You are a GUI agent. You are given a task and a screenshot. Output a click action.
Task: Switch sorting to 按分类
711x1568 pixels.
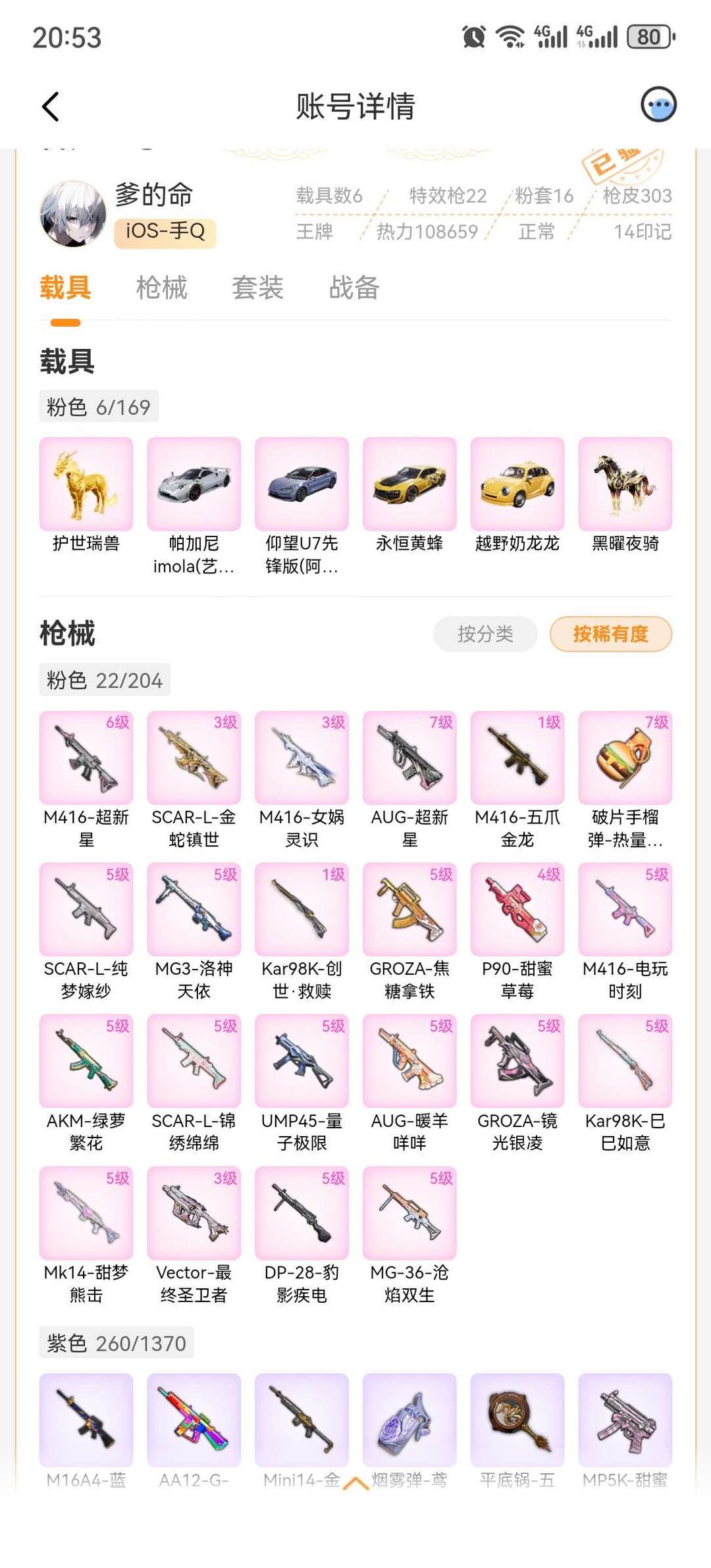tap(485, 634)
